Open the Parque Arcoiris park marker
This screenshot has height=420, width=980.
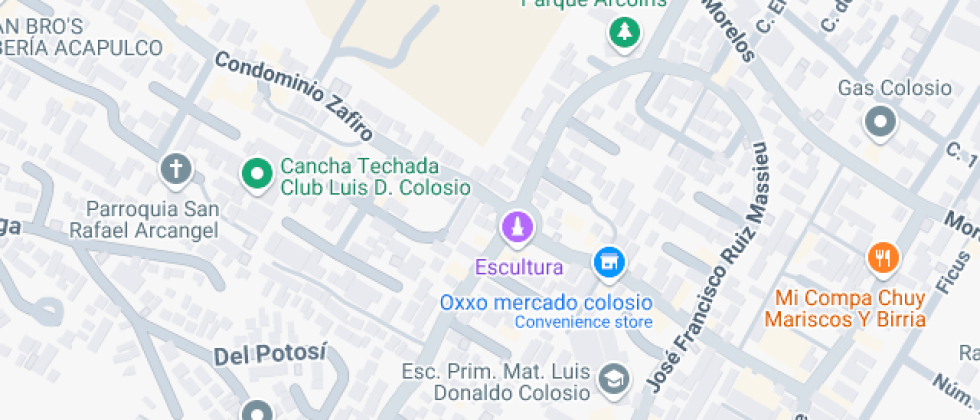pyautogui.click(x=625, y=33)
